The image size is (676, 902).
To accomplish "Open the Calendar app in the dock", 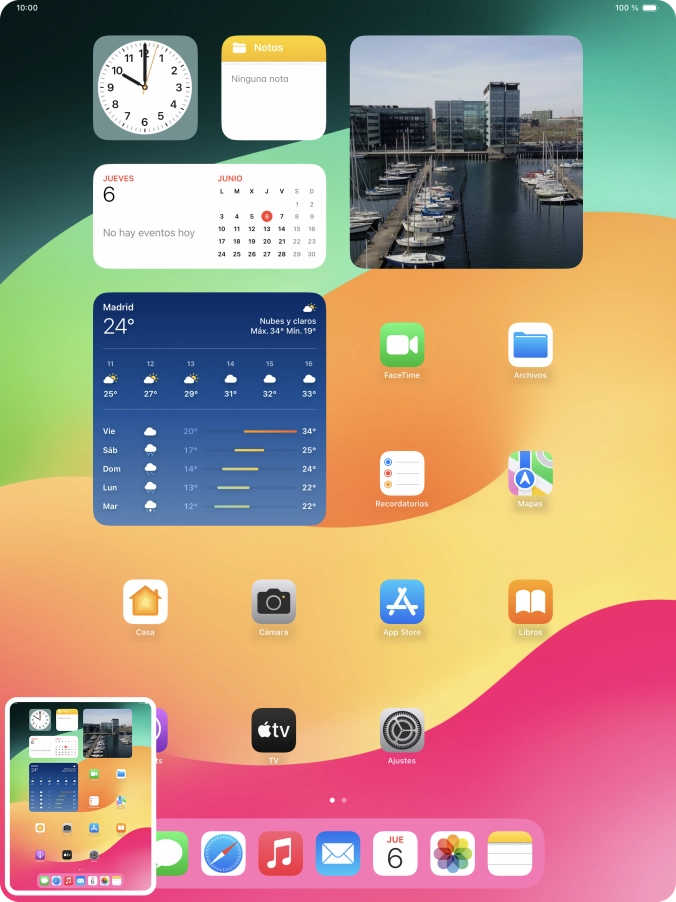I will click(x=395, y=854).
